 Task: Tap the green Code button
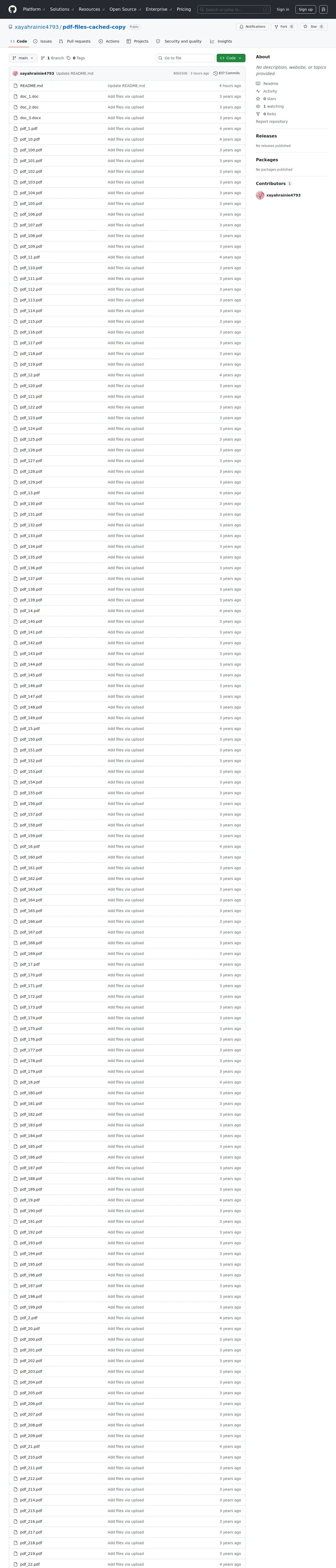click(231, 58)
